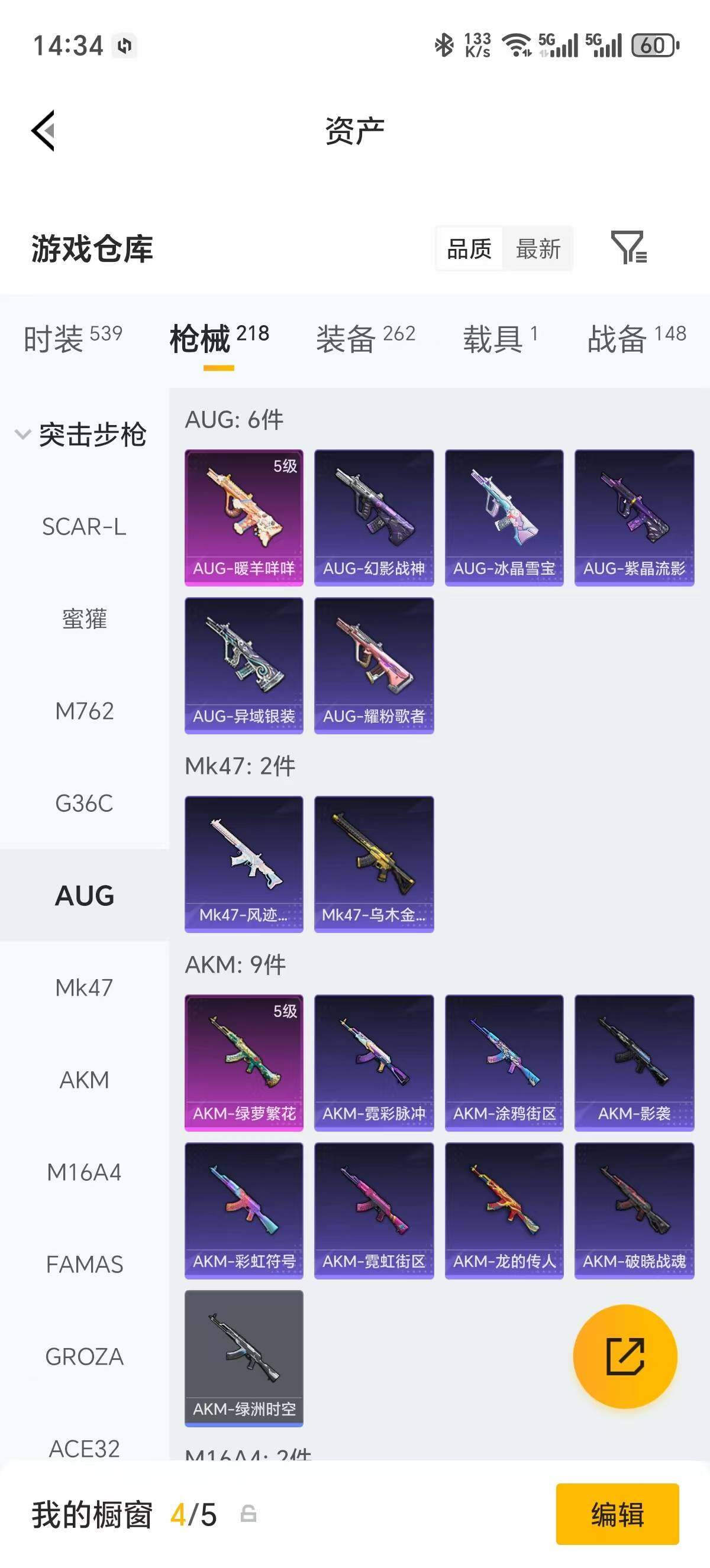
Task: Tap 编辑 to edit my showcase
Action: (617, 1514)
